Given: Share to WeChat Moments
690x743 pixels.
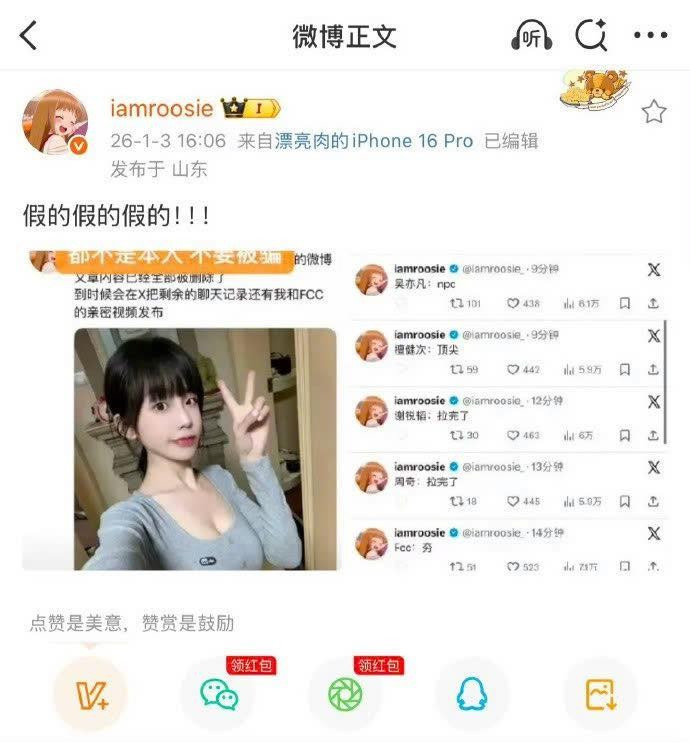Looking at the screenshot, I should [346, 694].
